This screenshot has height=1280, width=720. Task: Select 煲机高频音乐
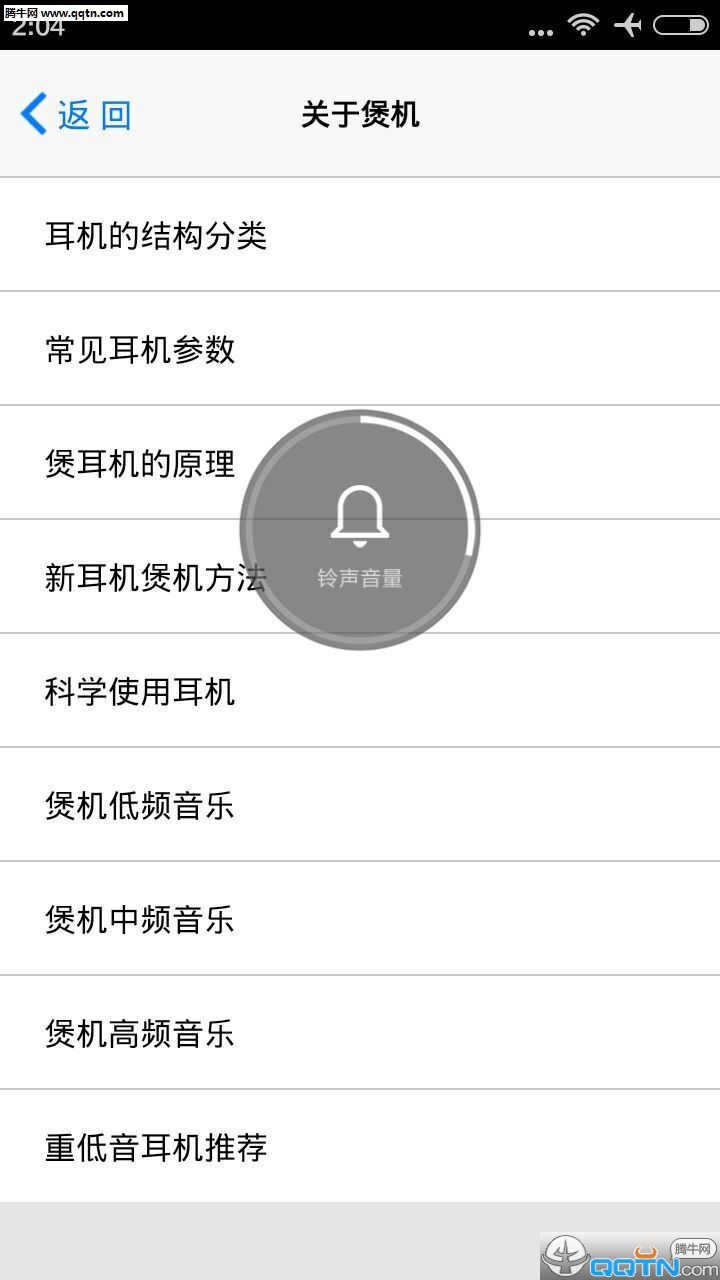click(x=360, y=1033)
